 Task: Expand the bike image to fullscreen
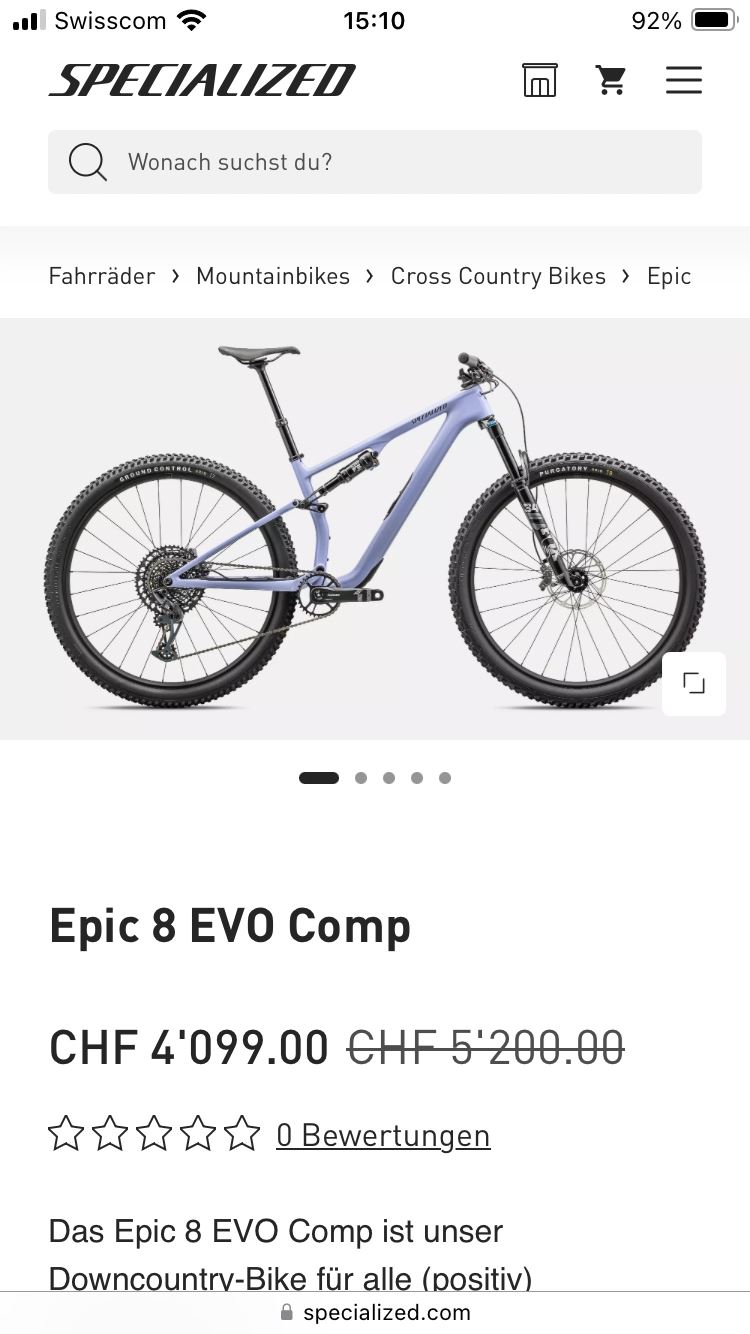coord(693,684)
